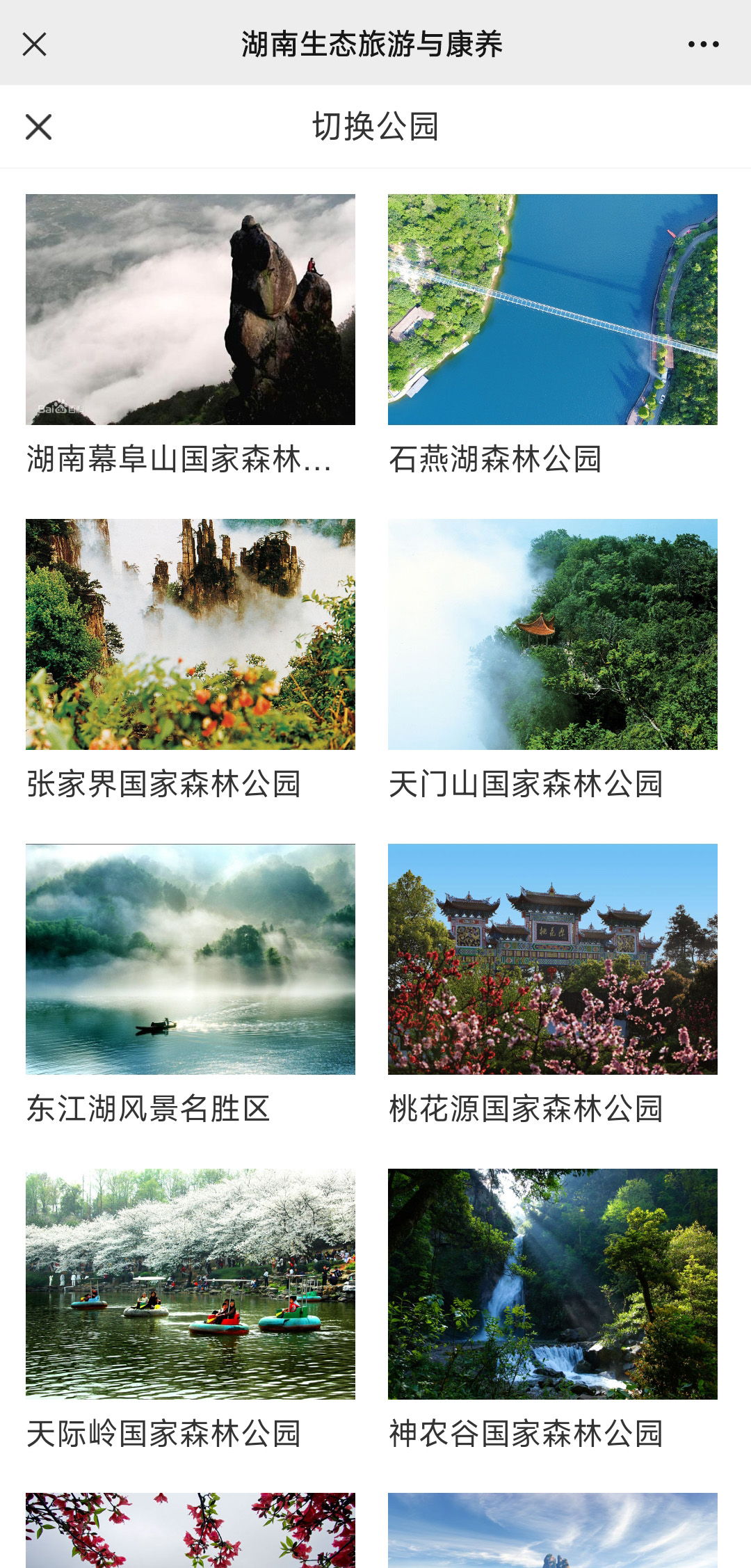Screen dimensions: 751x1568
Task: Close the 湖南生态旅游与康养 mini program page
Action: pyautogui.click(x=34, y=45)
